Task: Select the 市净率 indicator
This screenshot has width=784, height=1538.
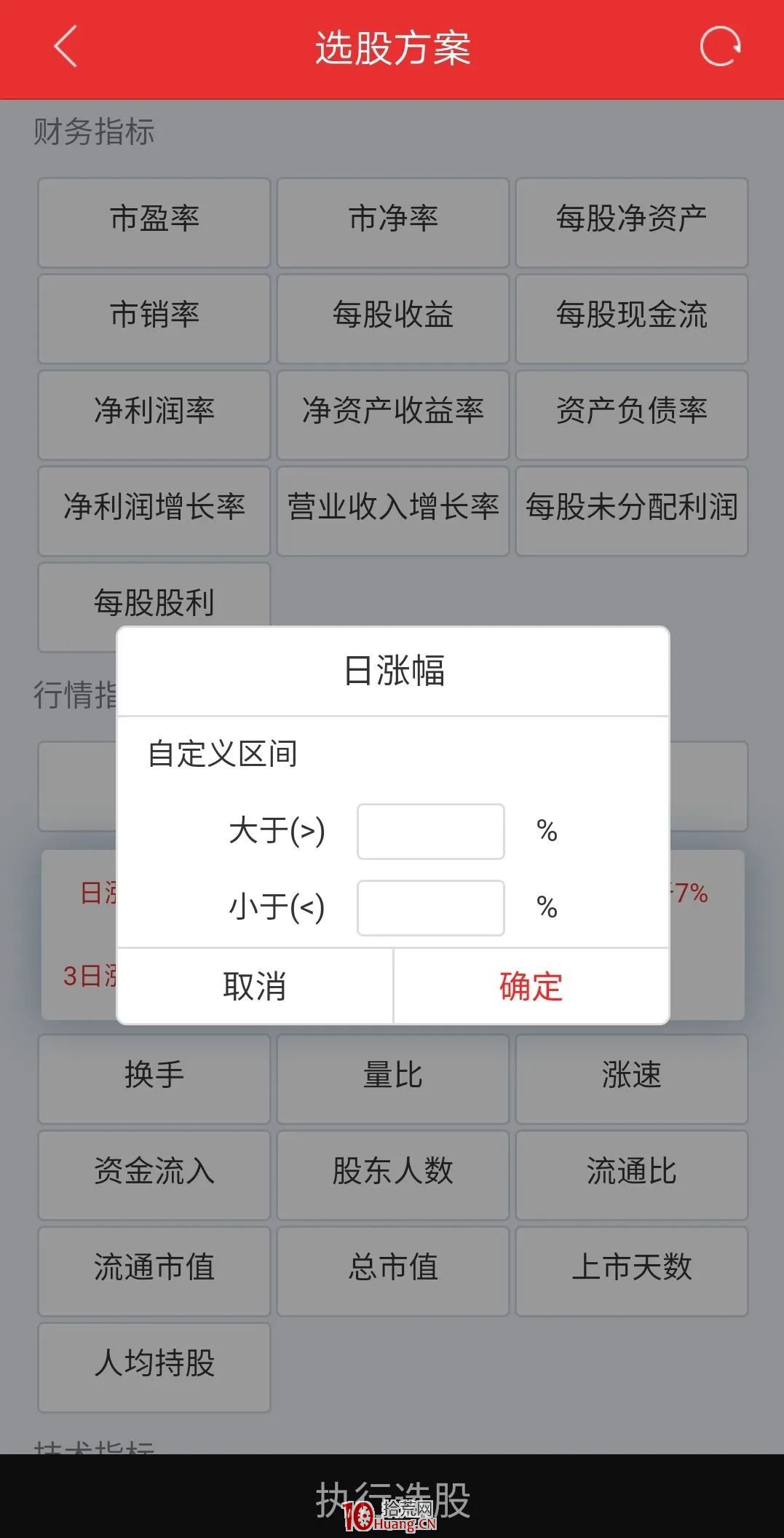Action: pyautogui.click(x=392, y=222)
